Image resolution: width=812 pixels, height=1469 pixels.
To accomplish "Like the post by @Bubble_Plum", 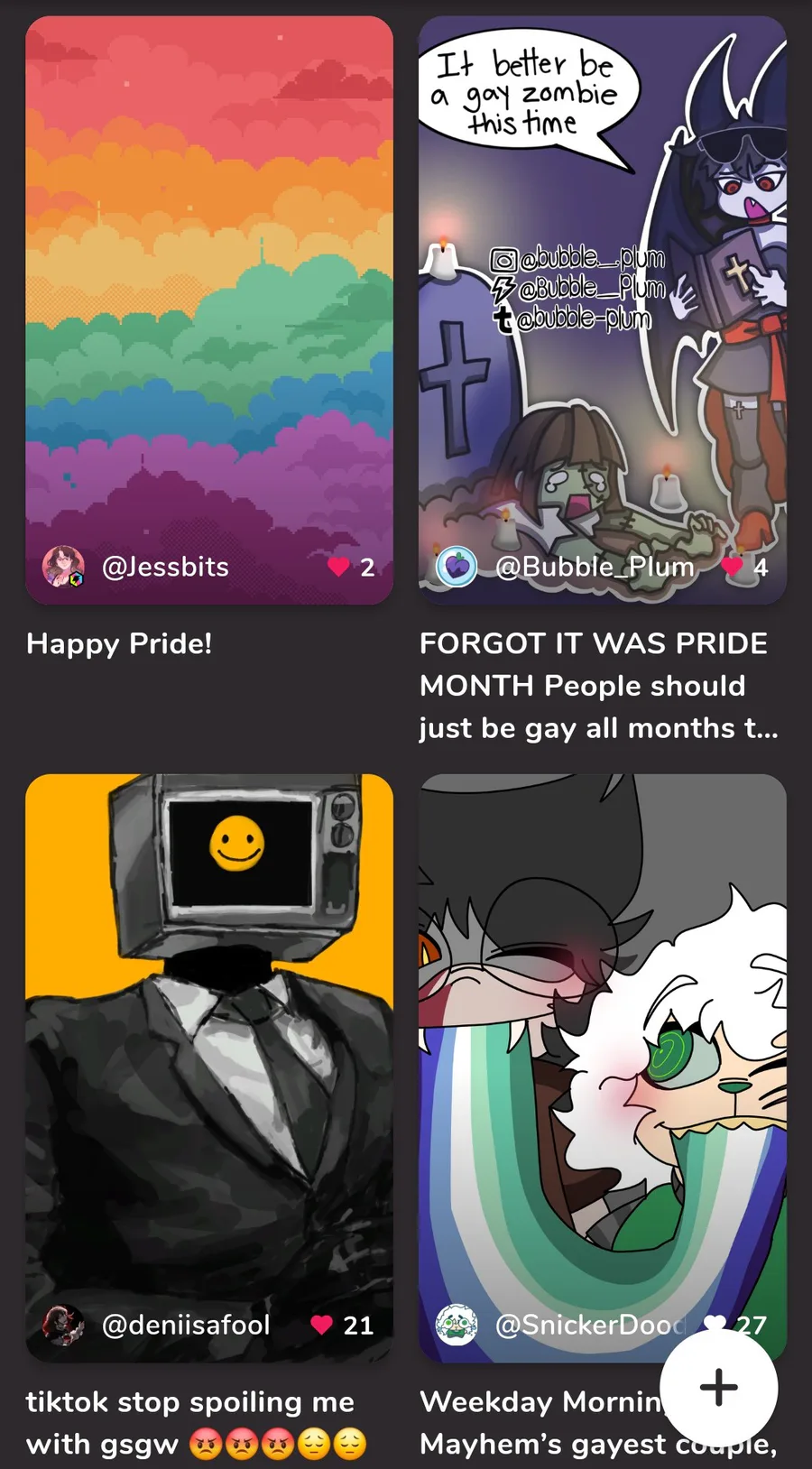I will tap(732, 567).
